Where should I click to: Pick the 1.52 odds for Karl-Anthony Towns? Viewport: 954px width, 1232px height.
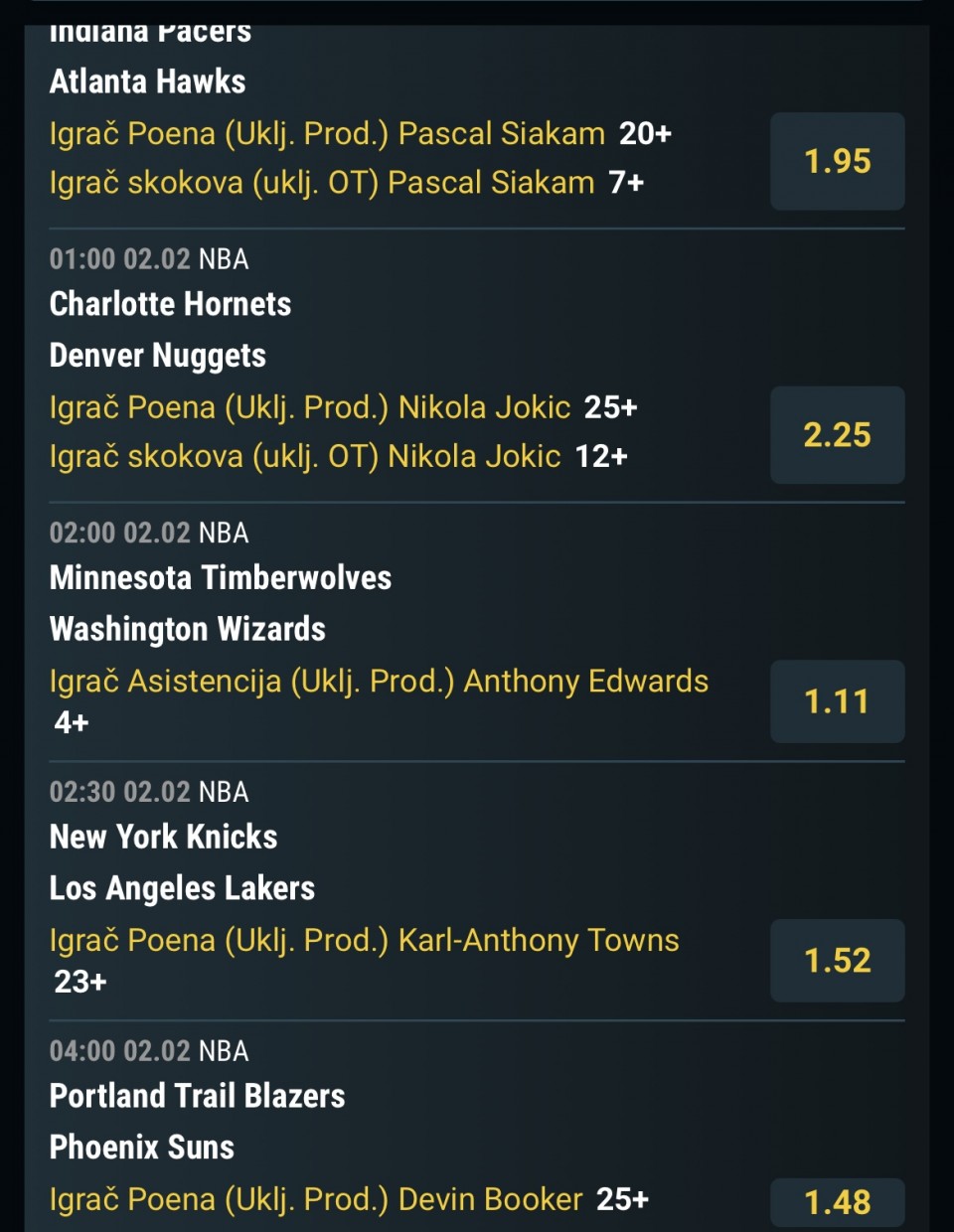point(837,961)
